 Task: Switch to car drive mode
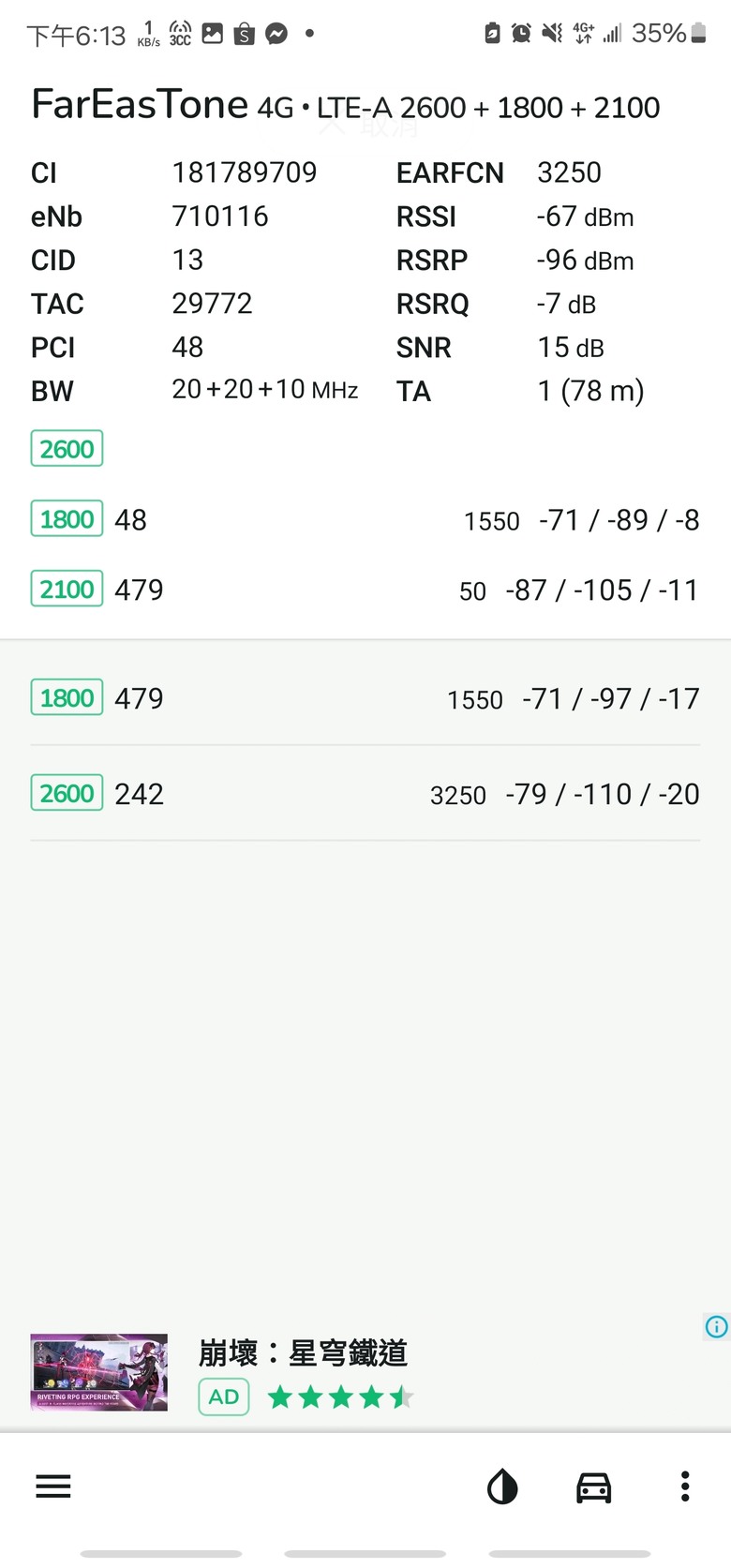593,1487
